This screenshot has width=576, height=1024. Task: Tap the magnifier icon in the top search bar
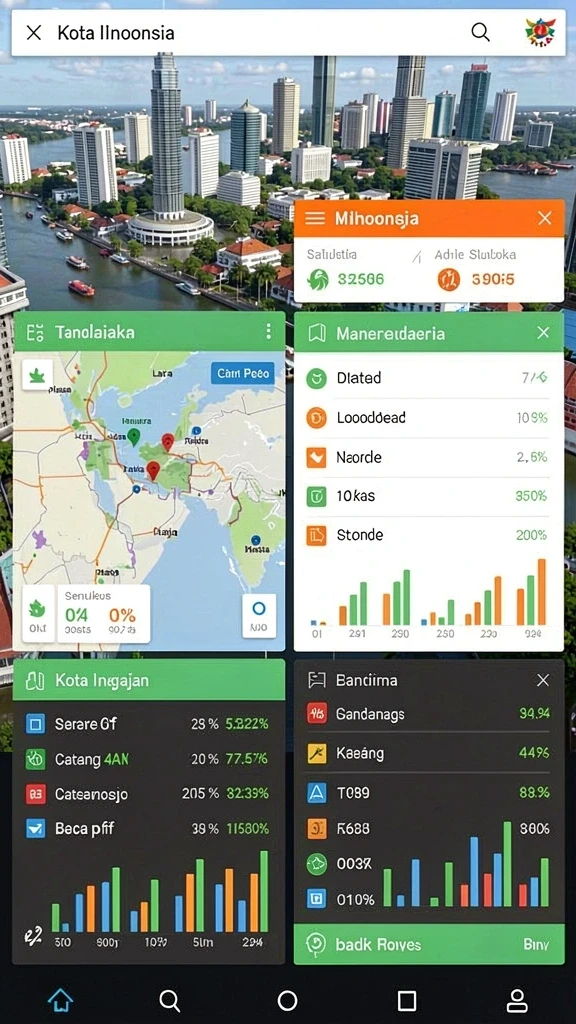coord(481,32)
